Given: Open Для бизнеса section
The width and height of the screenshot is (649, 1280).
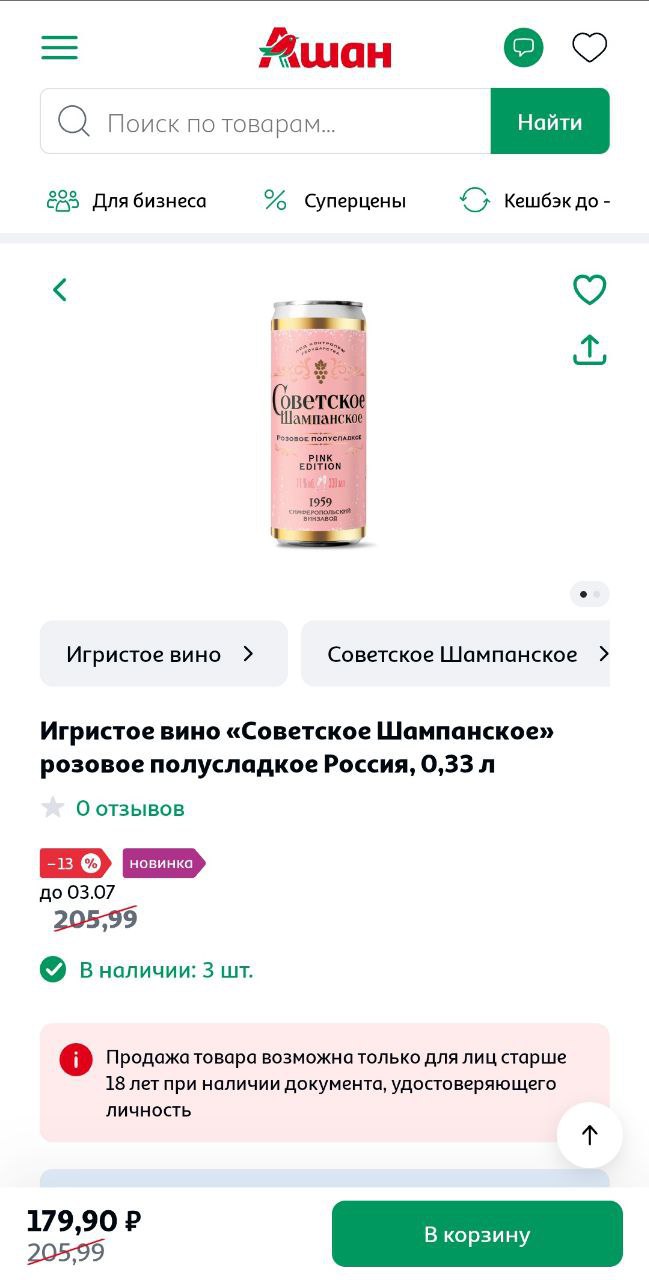Looking at the screenshot, I should pyautogui.click(x=127, y=201).
